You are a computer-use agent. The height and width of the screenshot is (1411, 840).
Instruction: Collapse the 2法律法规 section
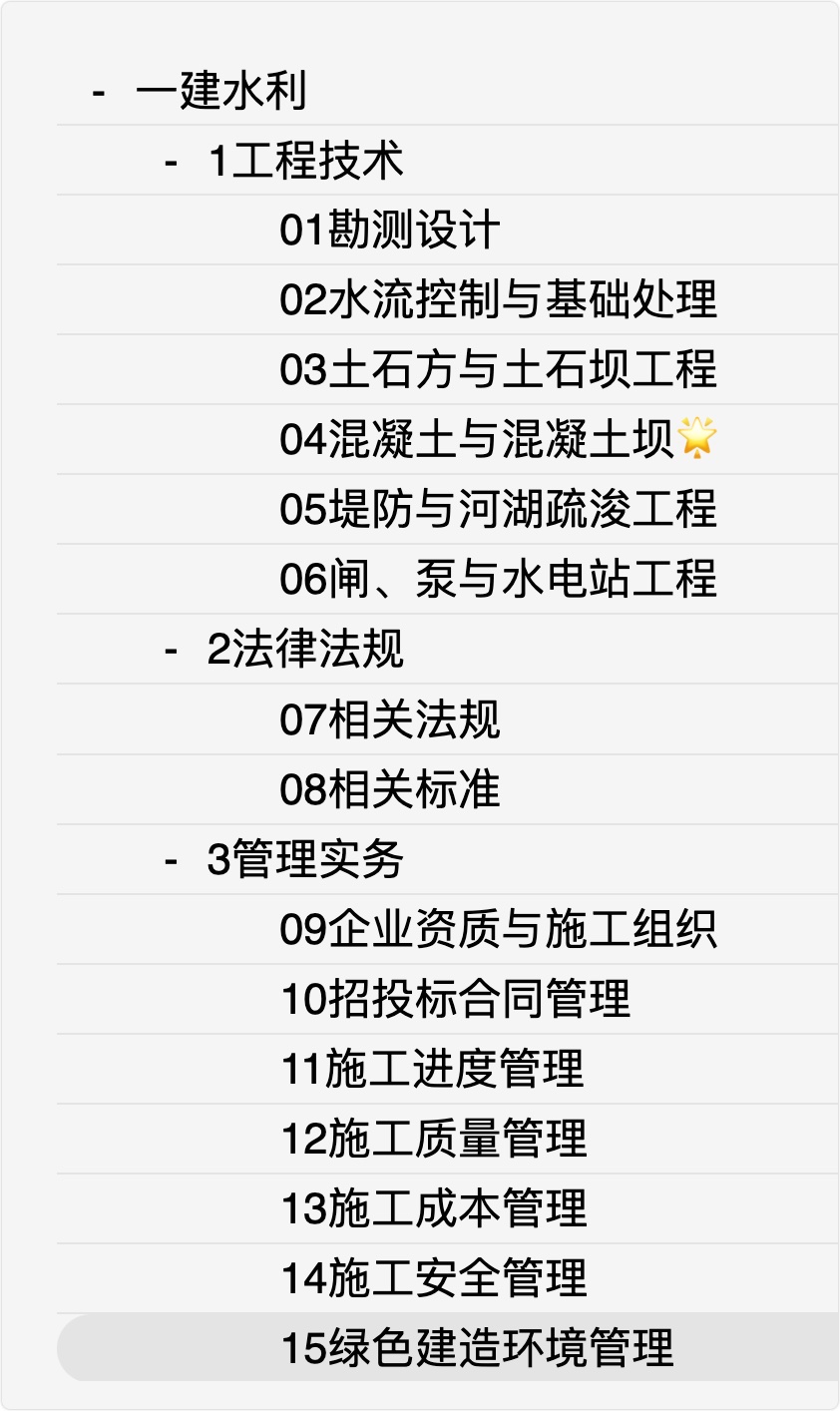coord(172,651)
